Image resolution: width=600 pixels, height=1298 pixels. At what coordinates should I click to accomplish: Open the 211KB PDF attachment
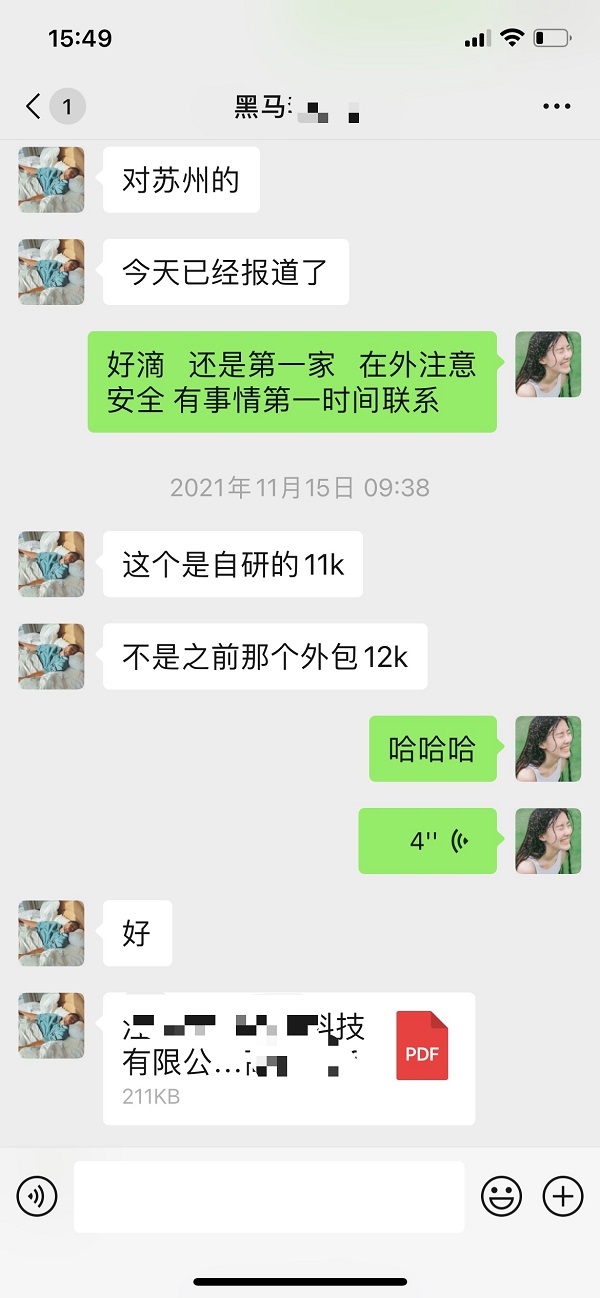click(288, 1058)
